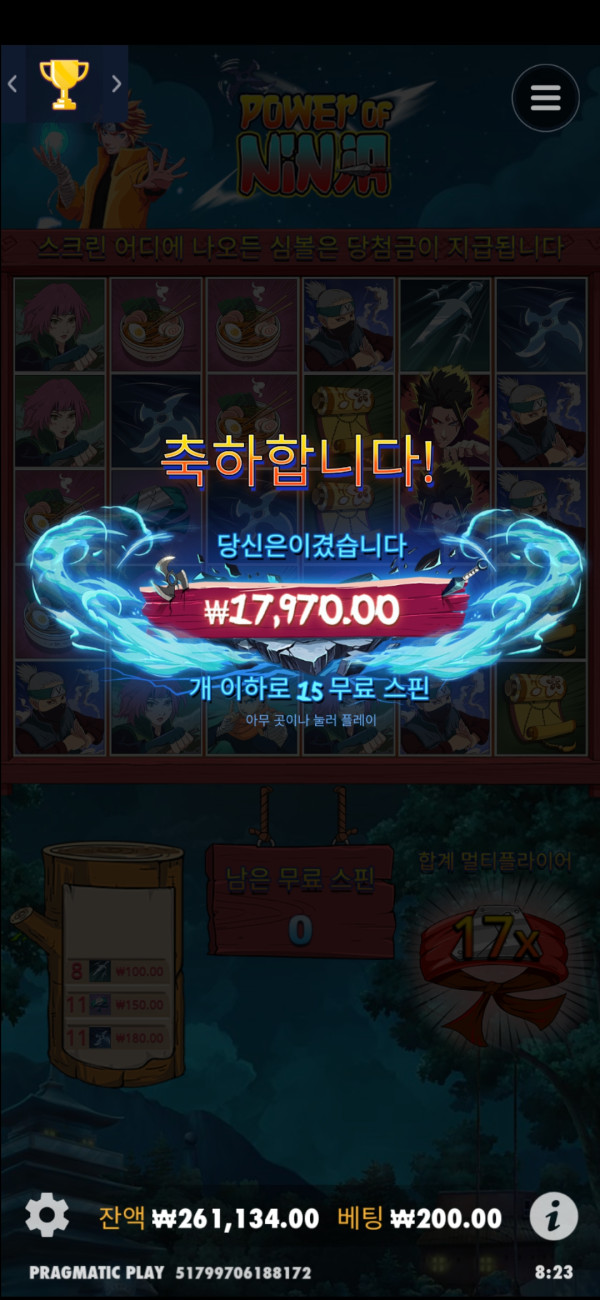Open the gear settings
The width and height of the screenshot is (600, 1300).
46,1215
